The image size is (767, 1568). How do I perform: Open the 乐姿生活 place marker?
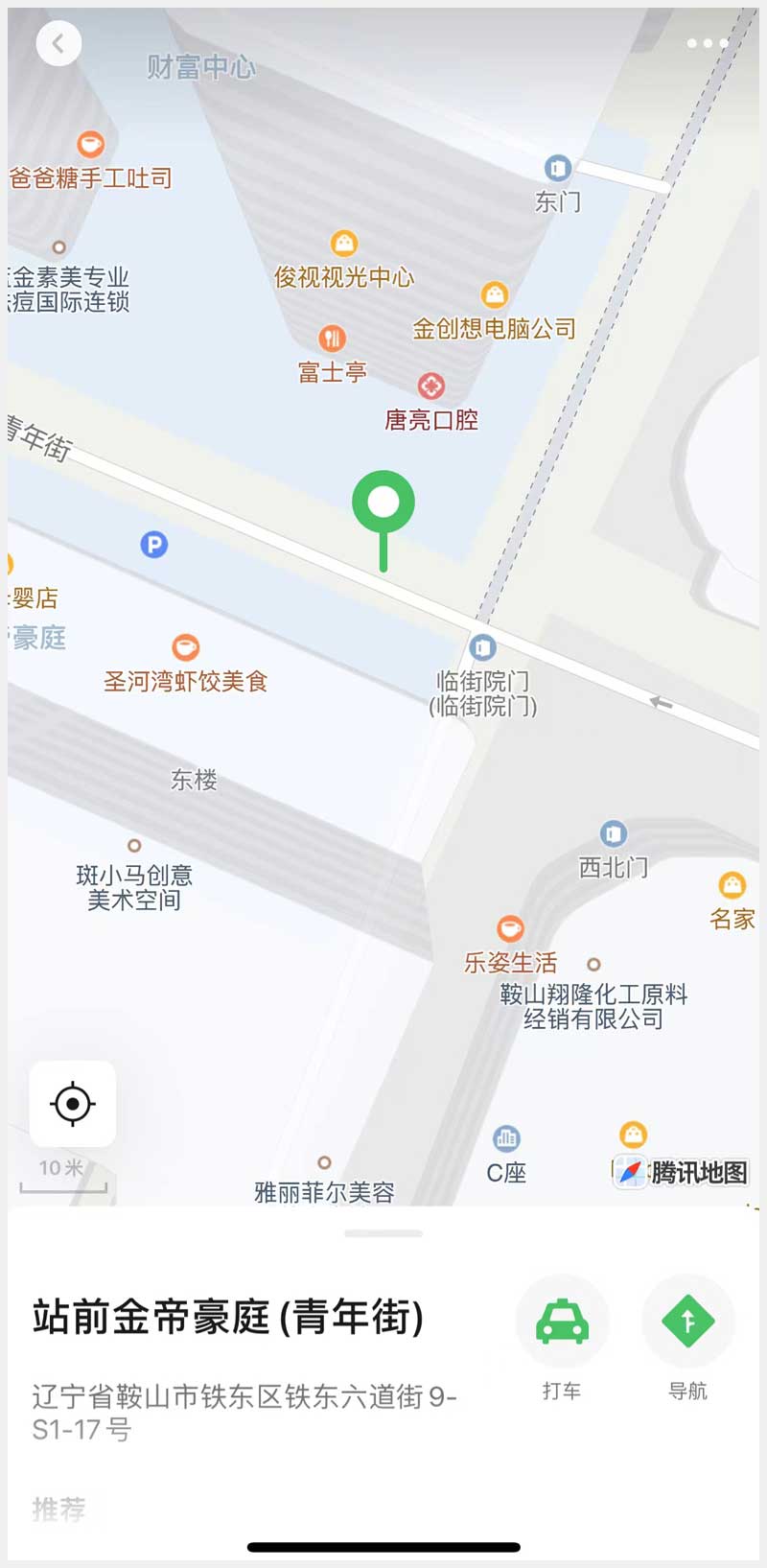coord(510,928)
